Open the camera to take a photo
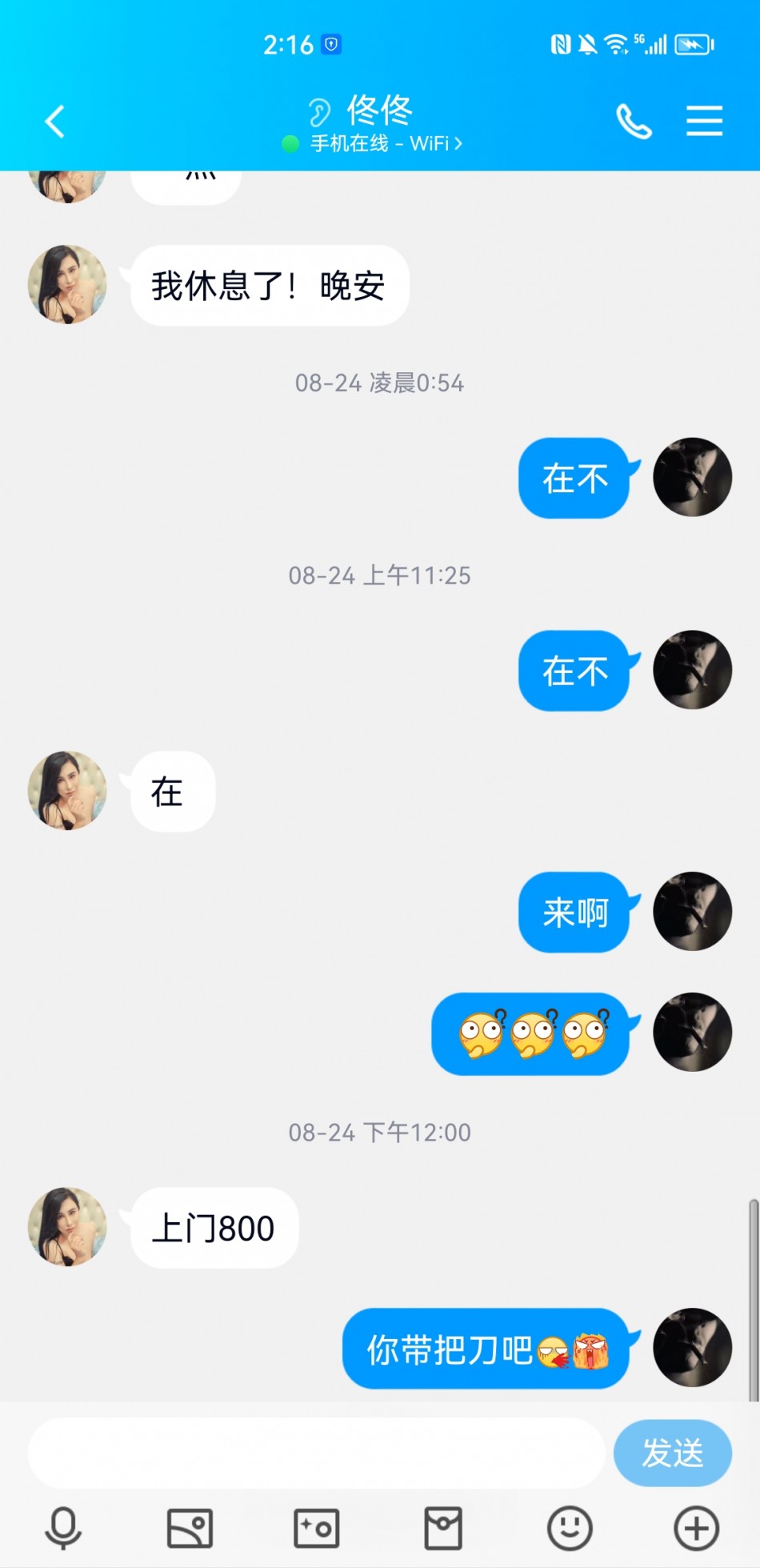Screen dimensions: 760x1568 pos(316,1528)
